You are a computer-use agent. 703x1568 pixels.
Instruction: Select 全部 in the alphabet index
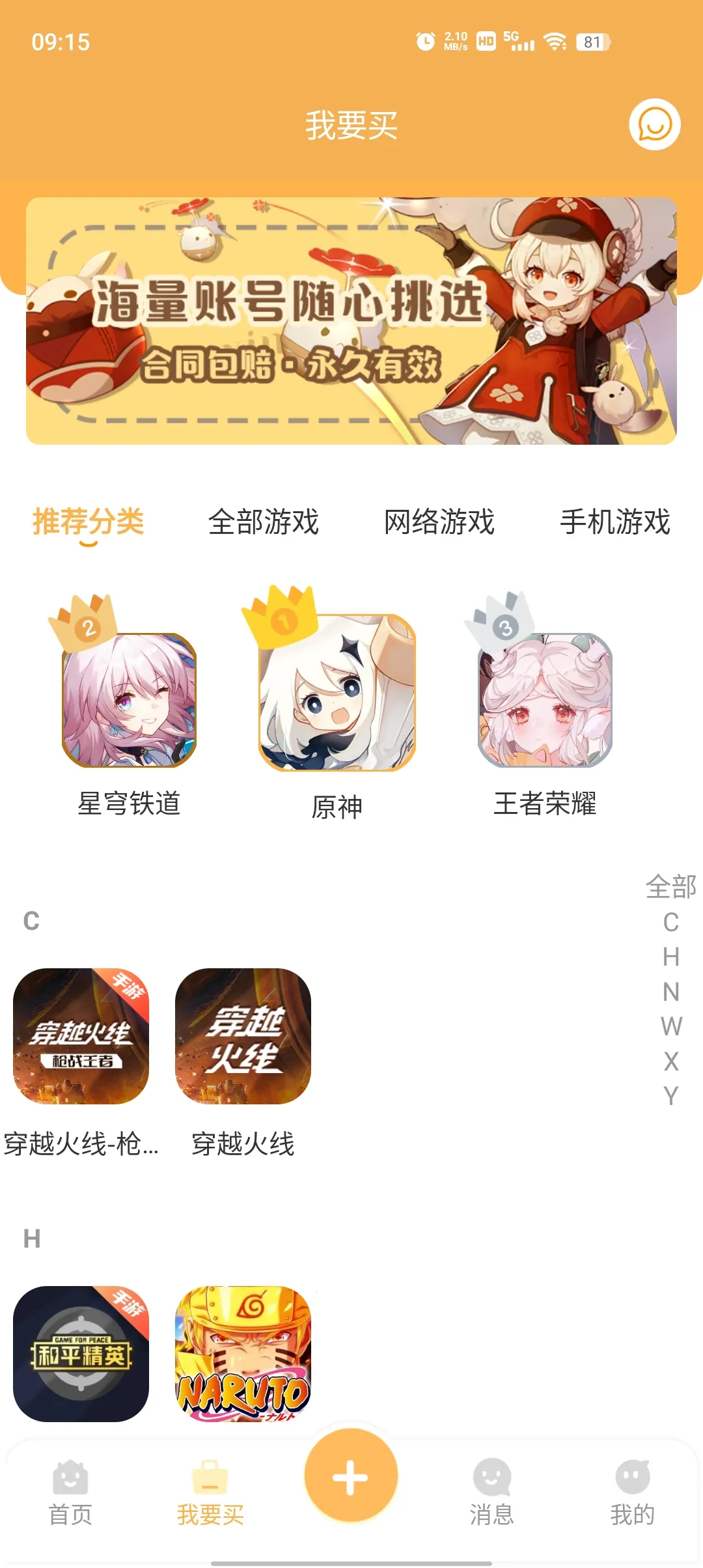pos(668,888)
